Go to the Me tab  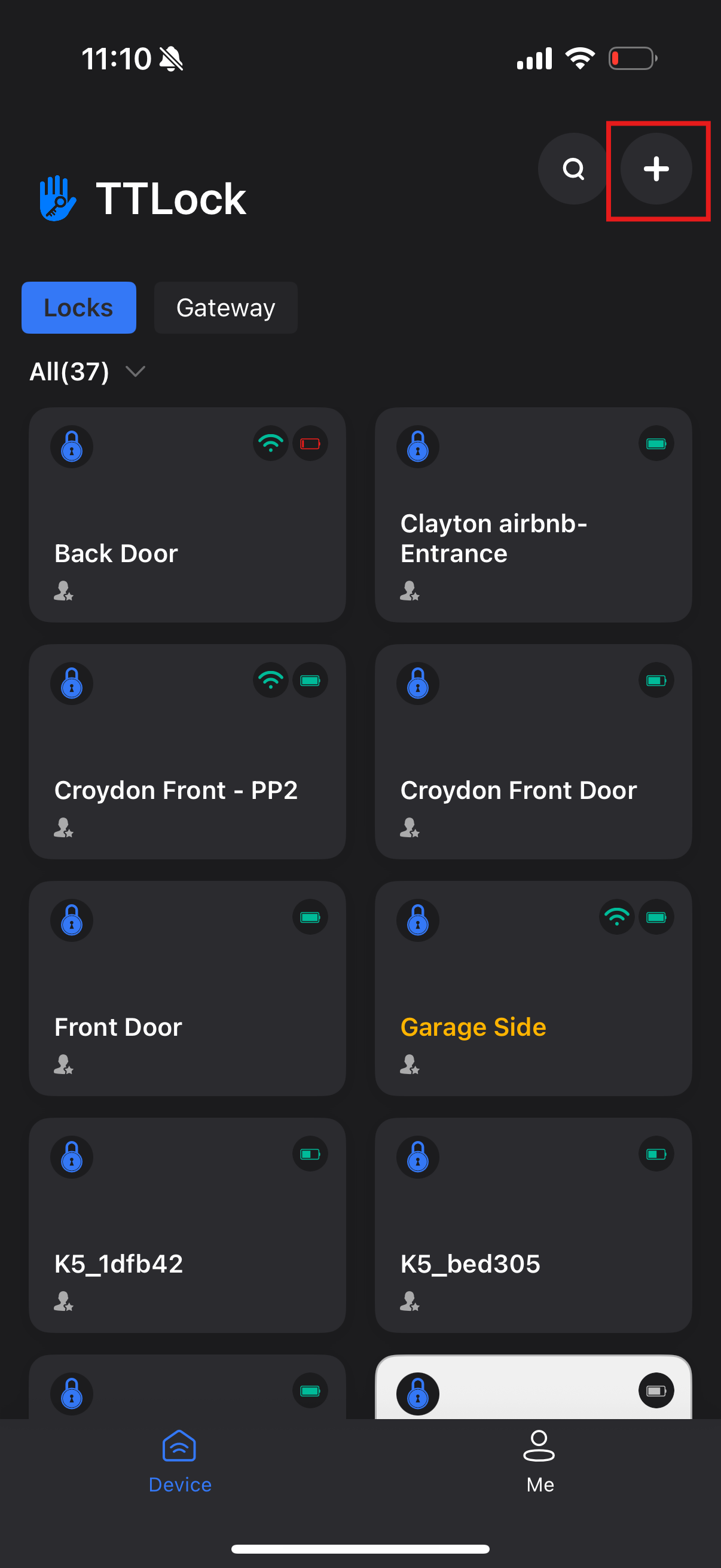coord(540,1461)
